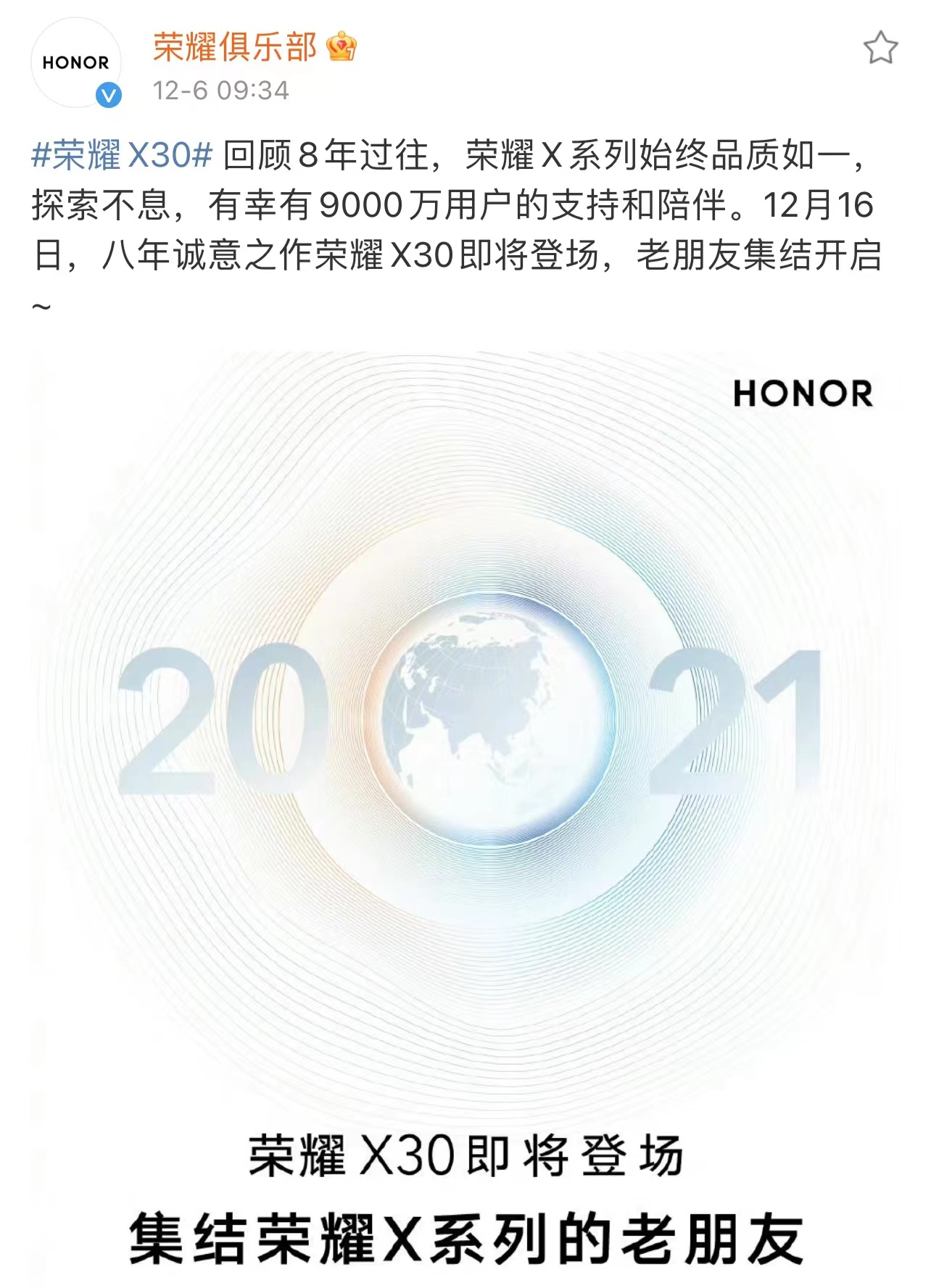Screen dimensions: 931x1288
Task: Open the #荣耀X30# hashtag topic
Action: [x=120, y=152]
